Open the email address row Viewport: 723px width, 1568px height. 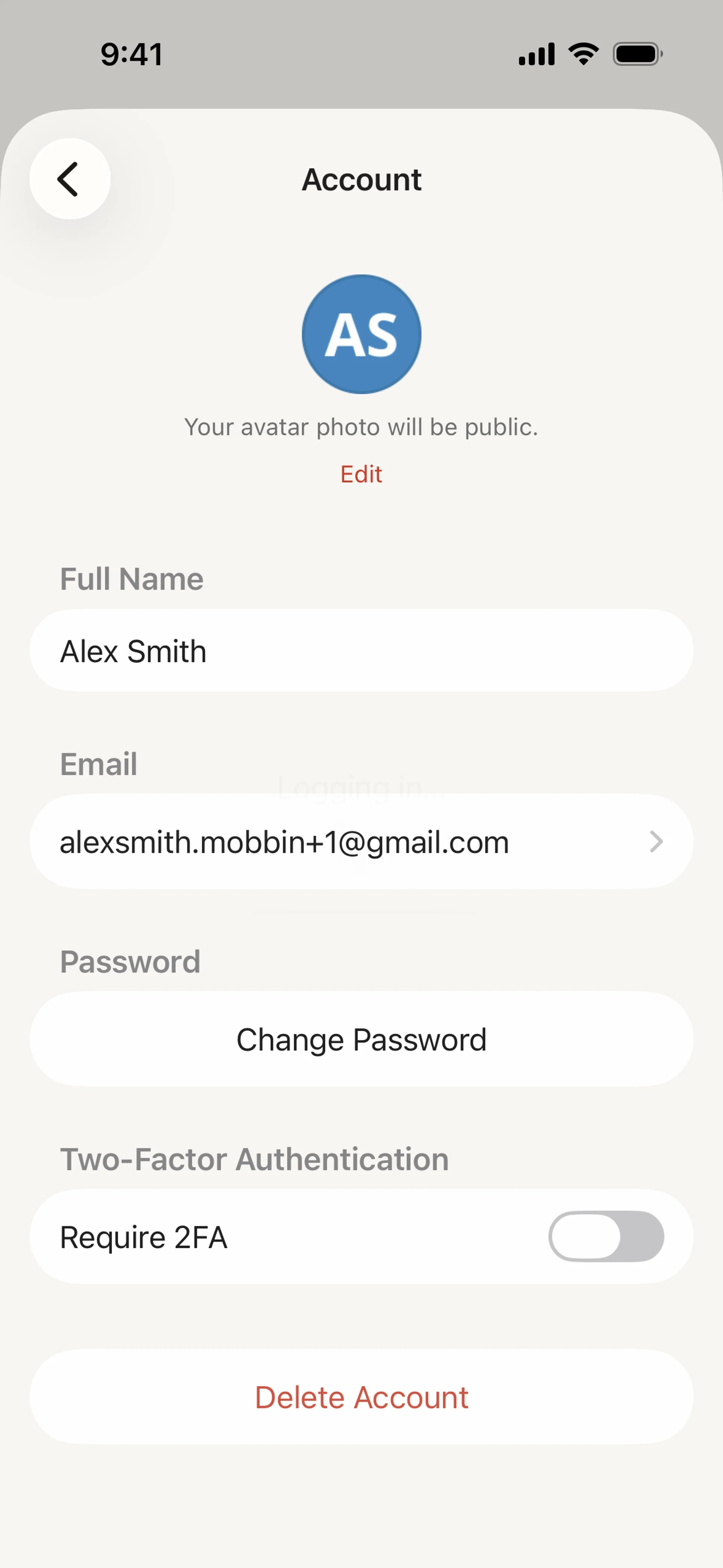coord(361,842)
